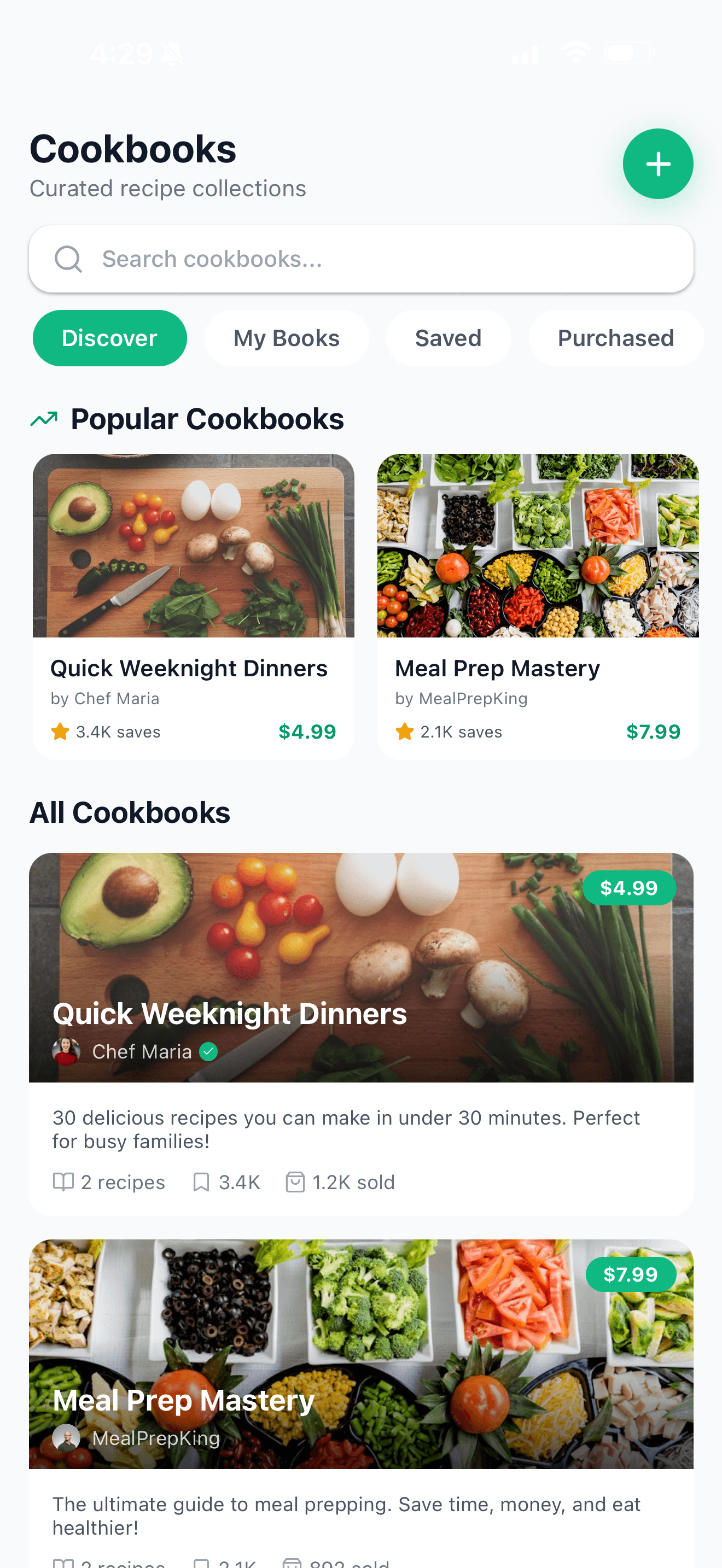Screen dimensions: 722x1568
Task: Select the Saved tab
Action: click(x=449, y=338)
